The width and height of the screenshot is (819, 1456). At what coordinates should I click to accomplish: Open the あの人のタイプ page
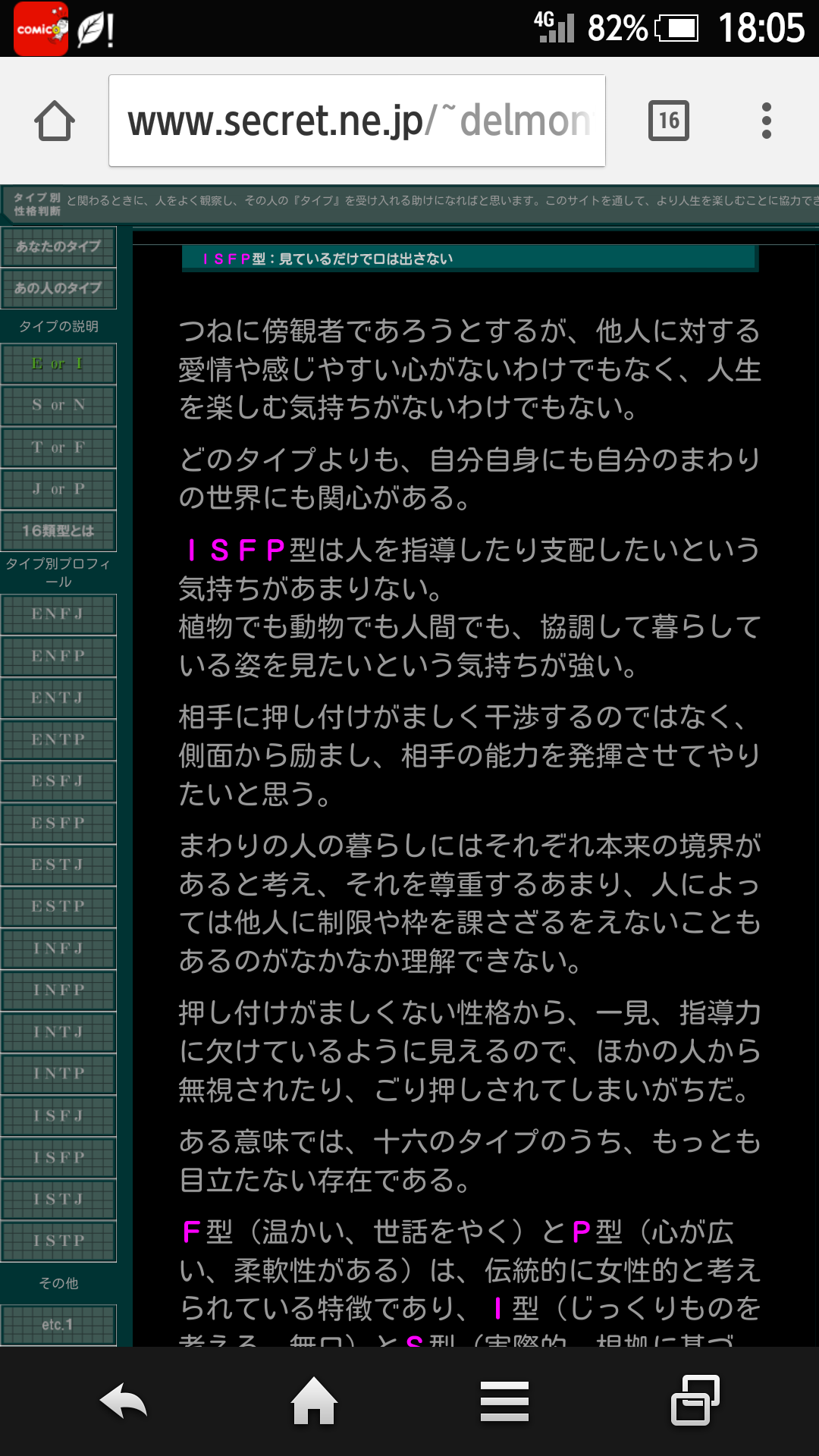click(58, 288)
